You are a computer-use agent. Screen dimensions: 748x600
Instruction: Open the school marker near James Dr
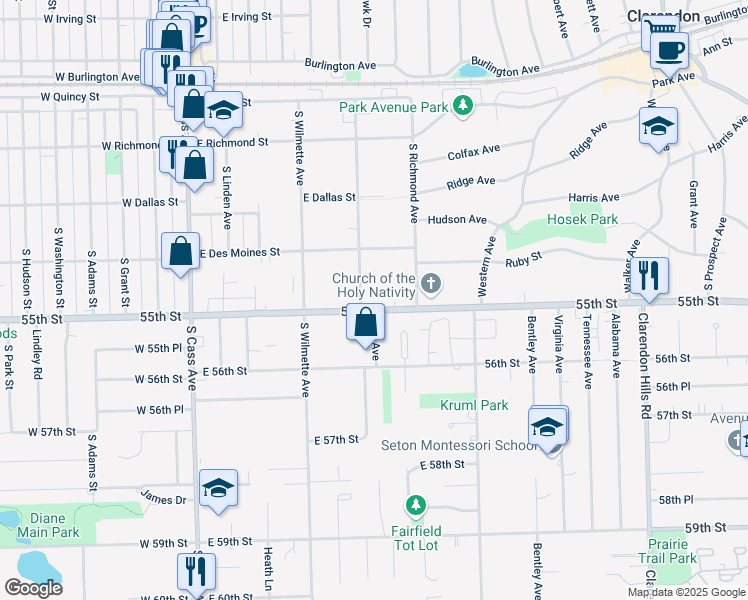[x=218, y=488]
